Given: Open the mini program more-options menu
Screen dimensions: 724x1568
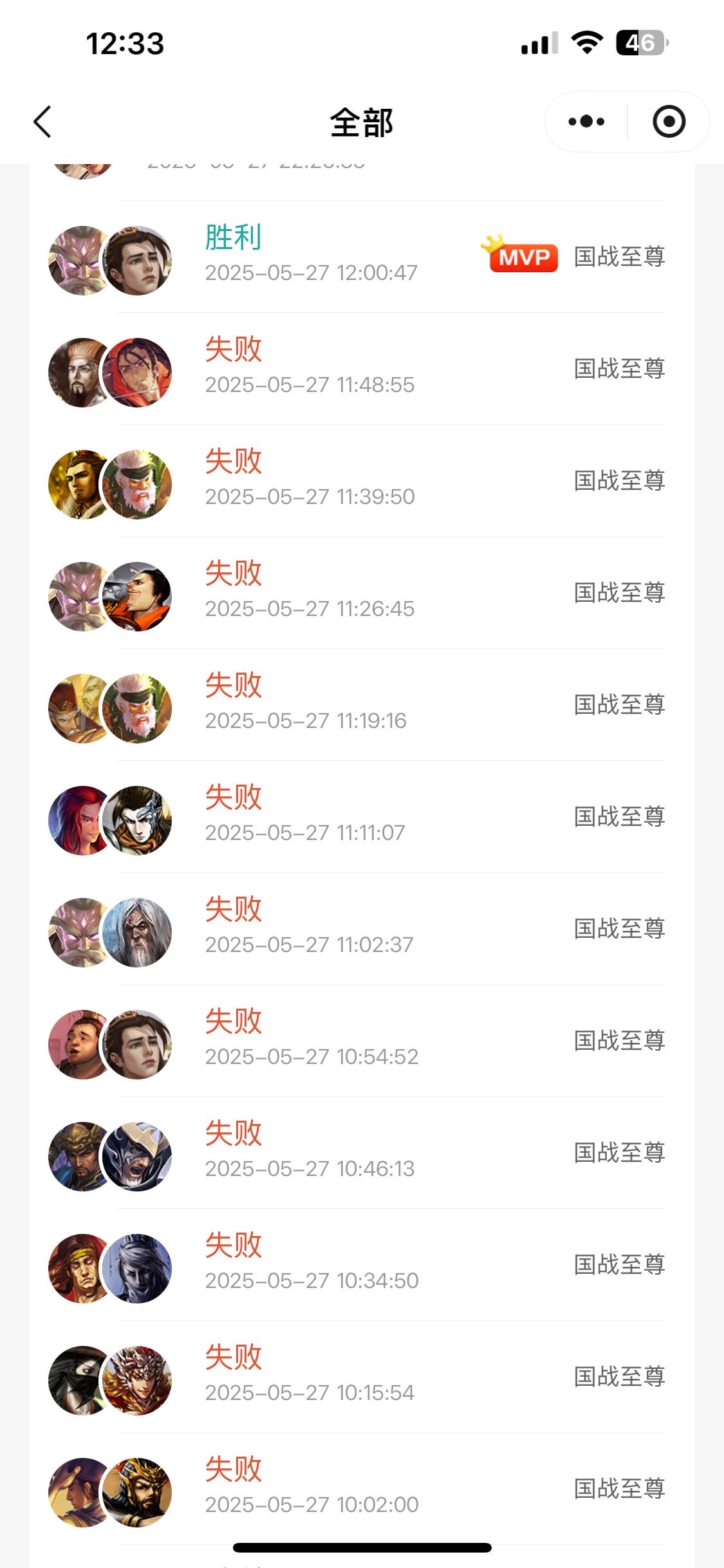Looking at the screenshot, I should click(586, 122).
